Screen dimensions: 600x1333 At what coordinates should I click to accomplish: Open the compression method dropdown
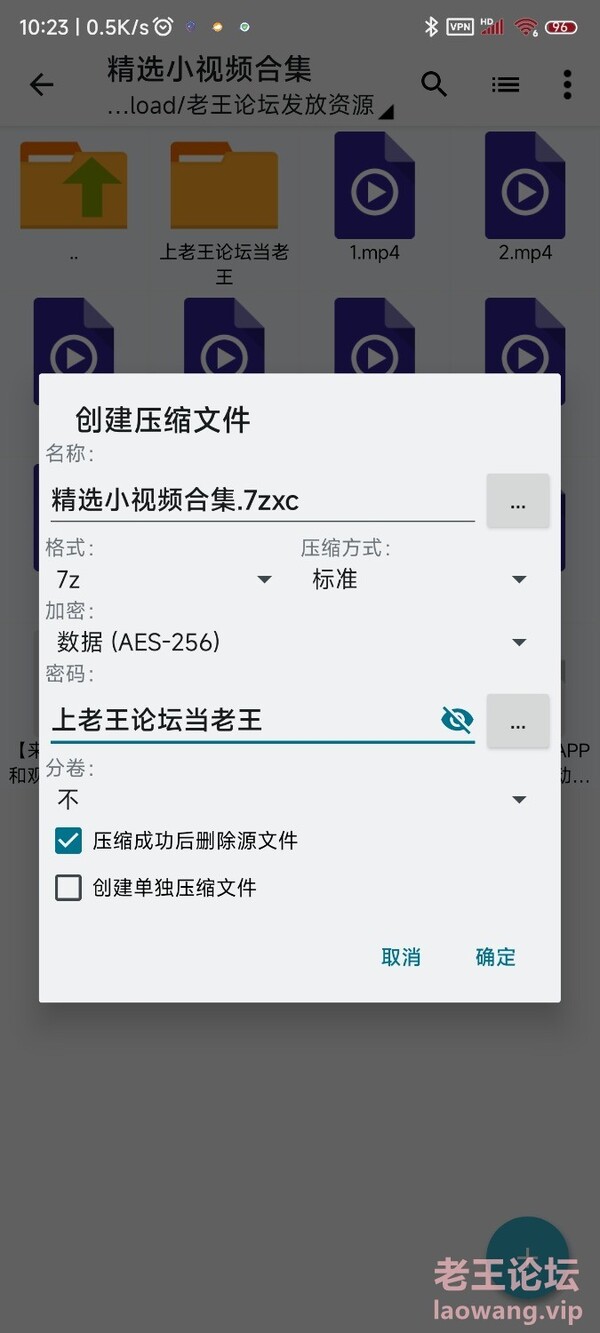tap(418, 579)
